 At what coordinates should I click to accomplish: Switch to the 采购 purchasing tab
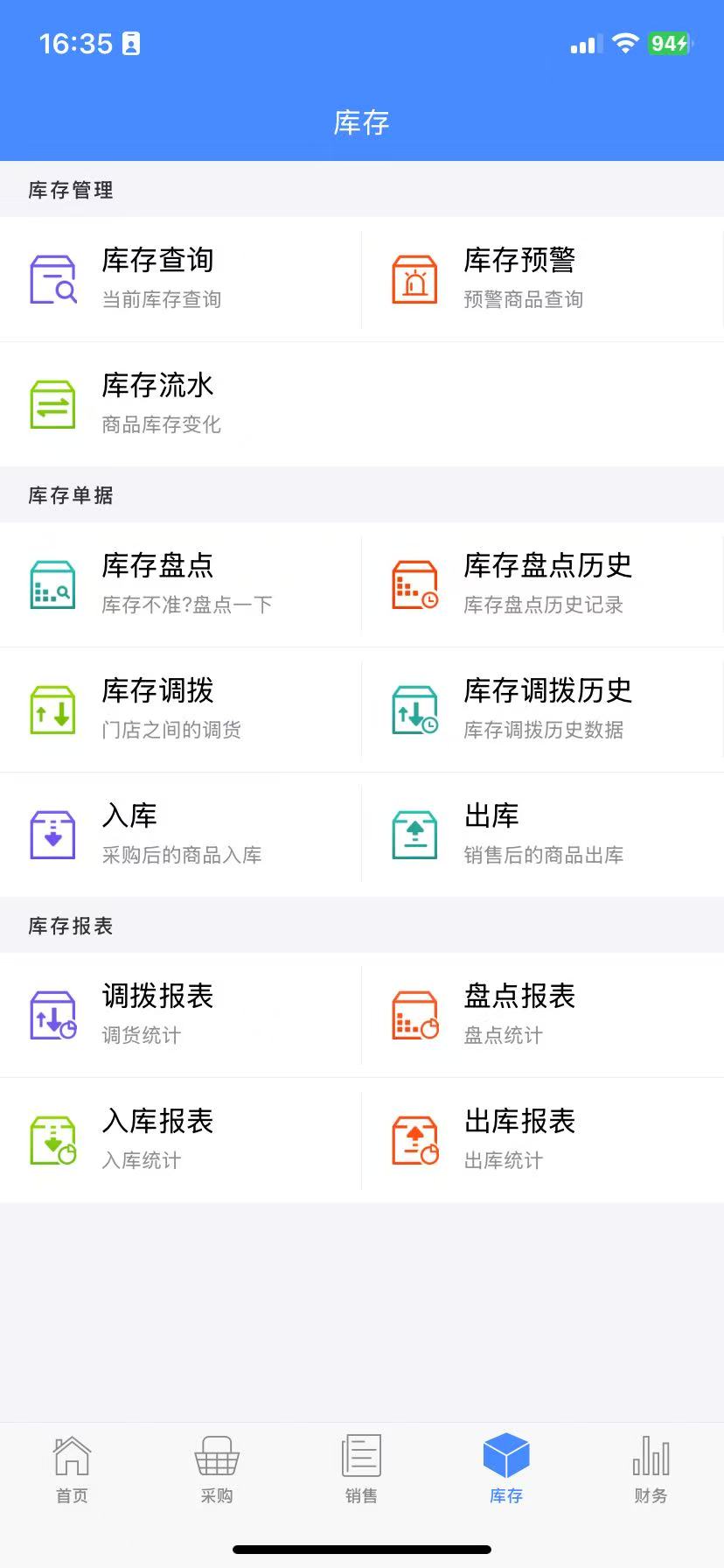217,1469
